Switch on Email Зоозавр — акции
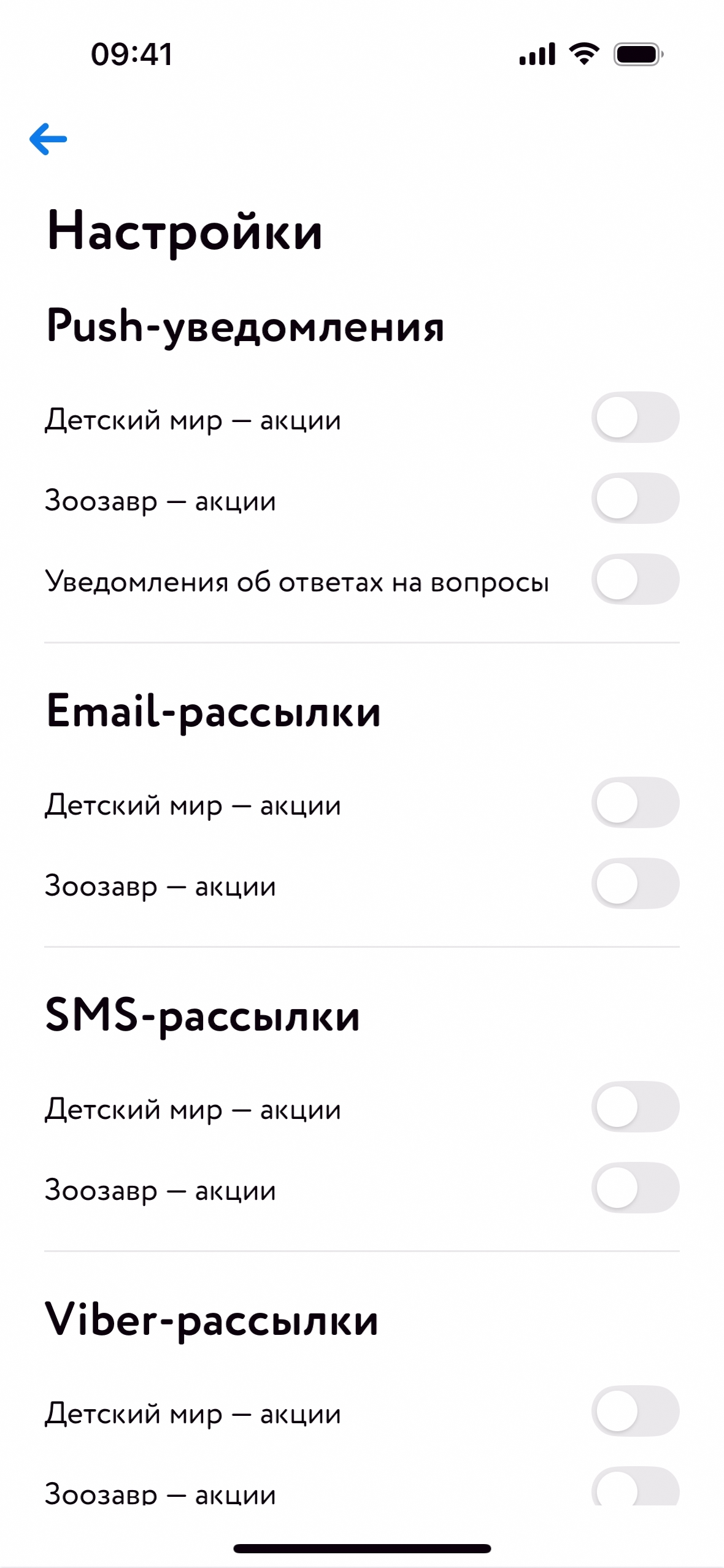724x1568 pixels. [x=635, y=884]
